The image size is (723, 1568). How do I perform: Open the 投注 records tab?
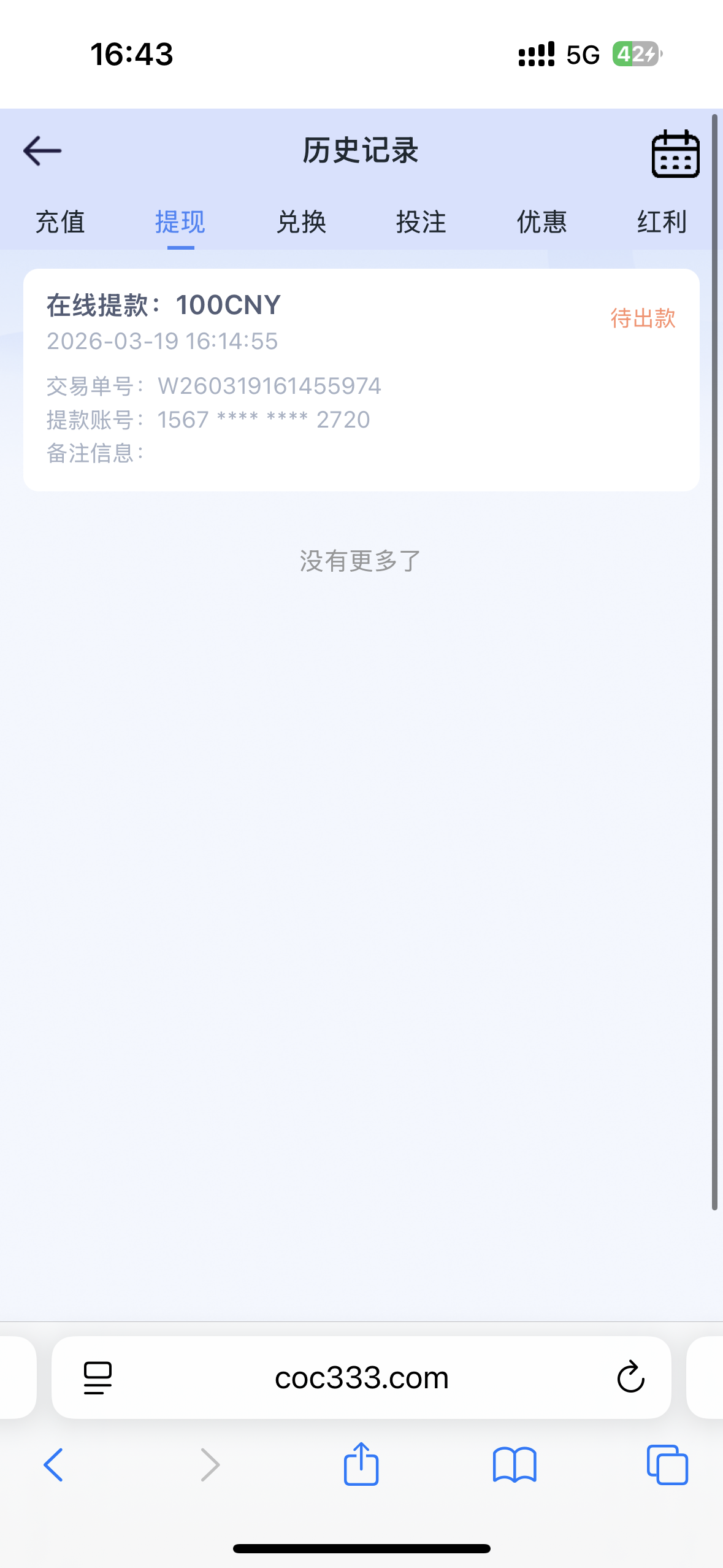coord(421,222)
